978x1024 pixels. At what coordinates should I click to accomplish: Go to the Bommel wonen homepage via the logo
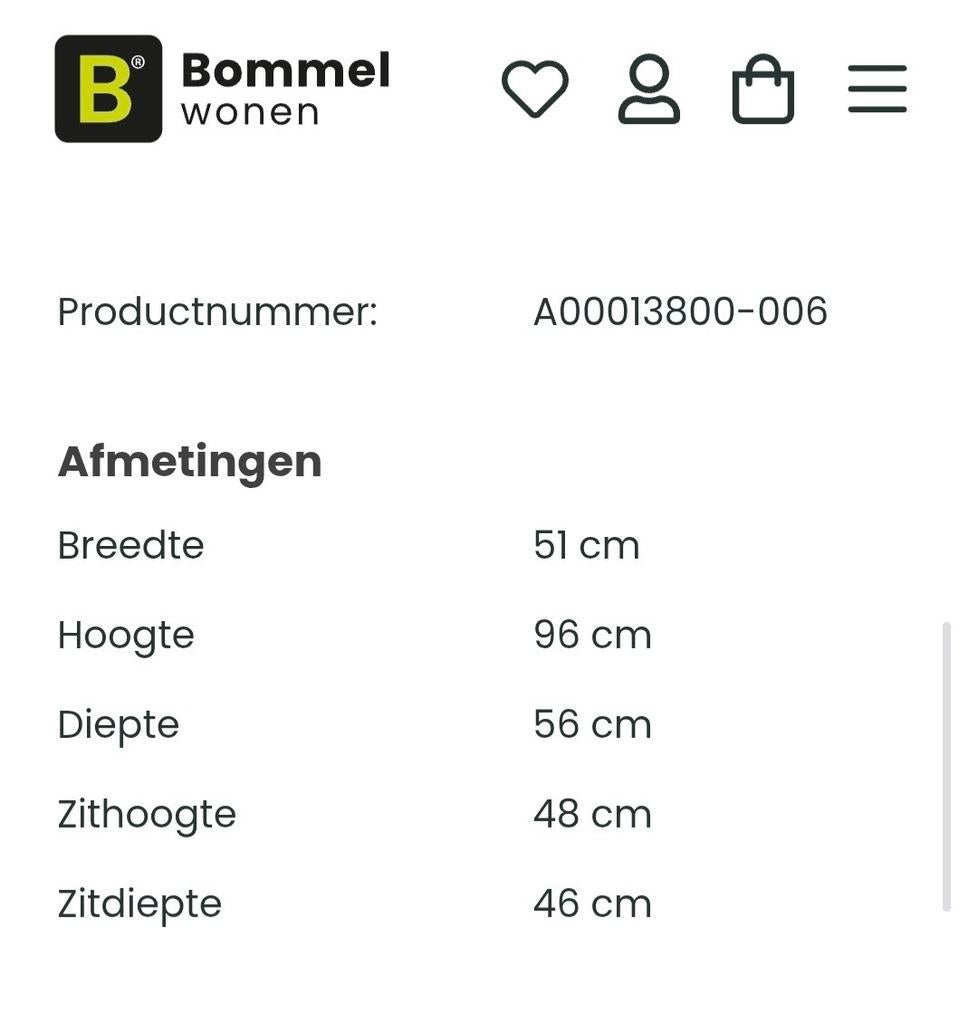tap(222, 89)
